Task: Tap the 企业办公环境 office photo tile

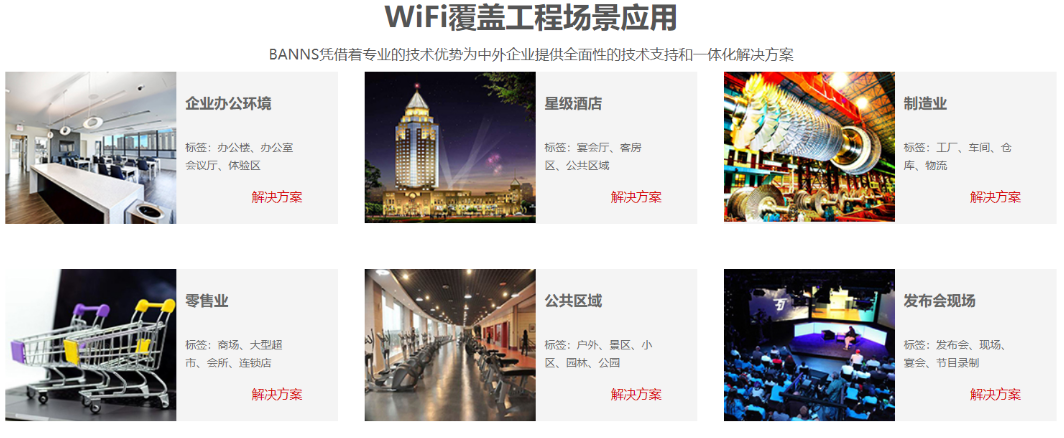Action: pos(91,148)
